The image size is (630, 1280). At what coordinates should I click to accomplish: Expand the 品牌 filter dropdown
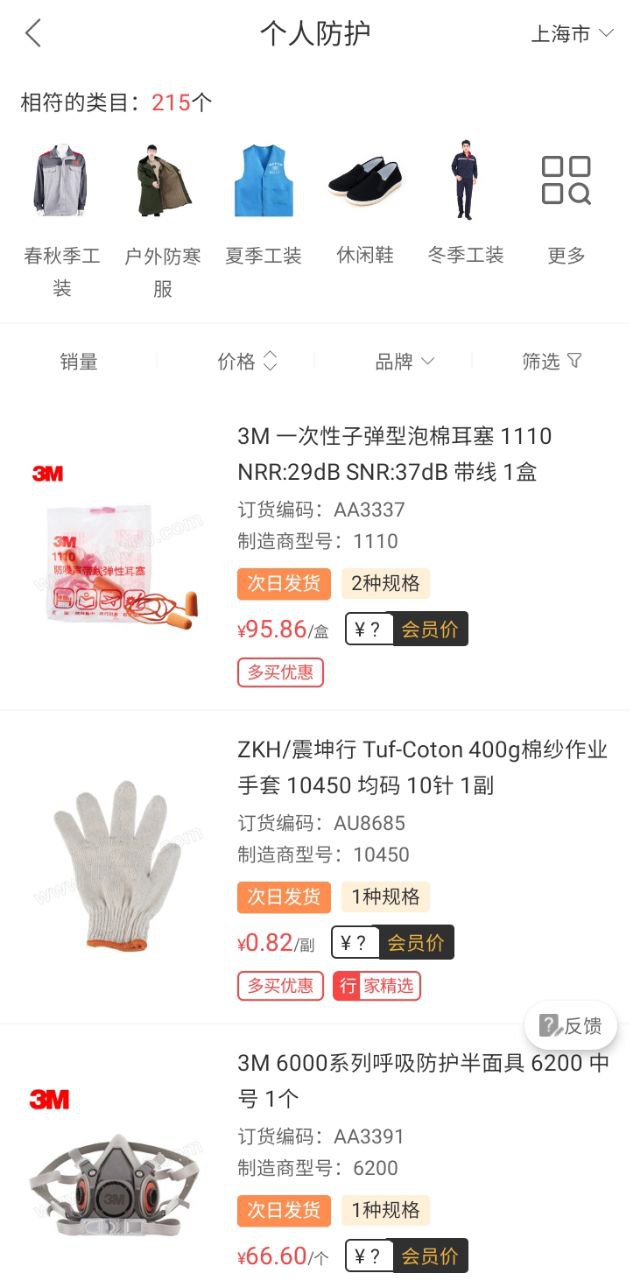(404, 362)
